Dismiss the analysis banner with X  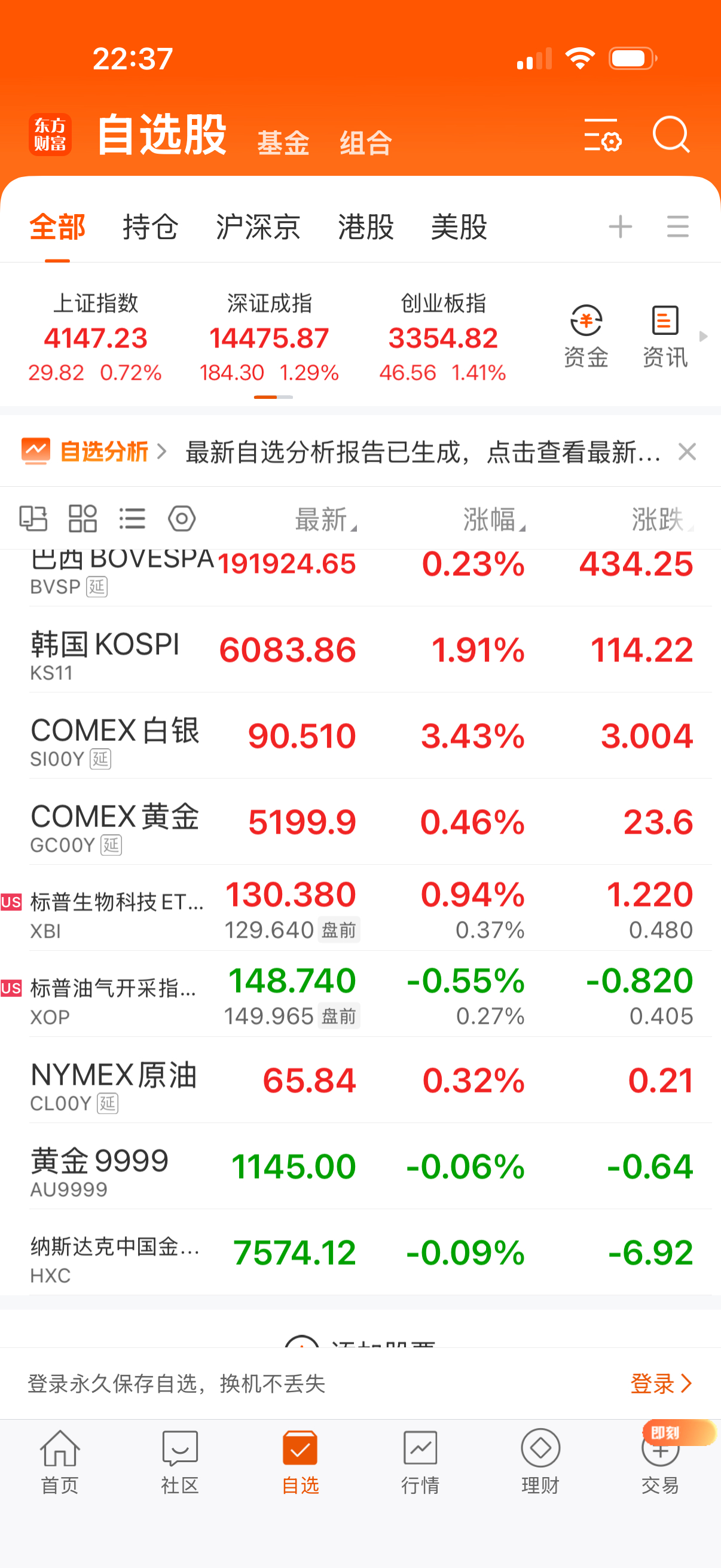point(688,451)
